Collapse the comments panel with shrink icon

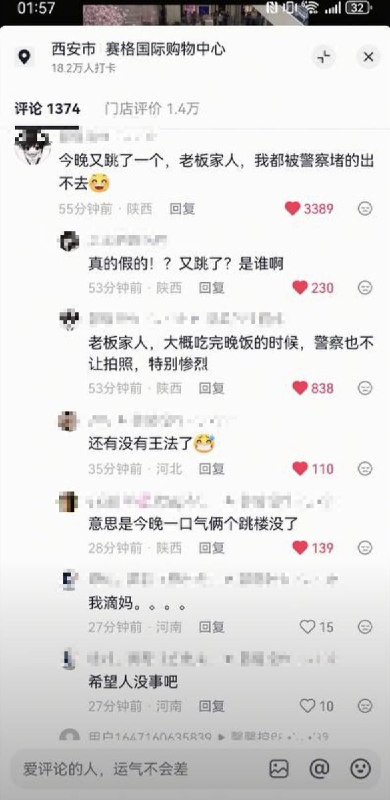(x=324, y=57)
